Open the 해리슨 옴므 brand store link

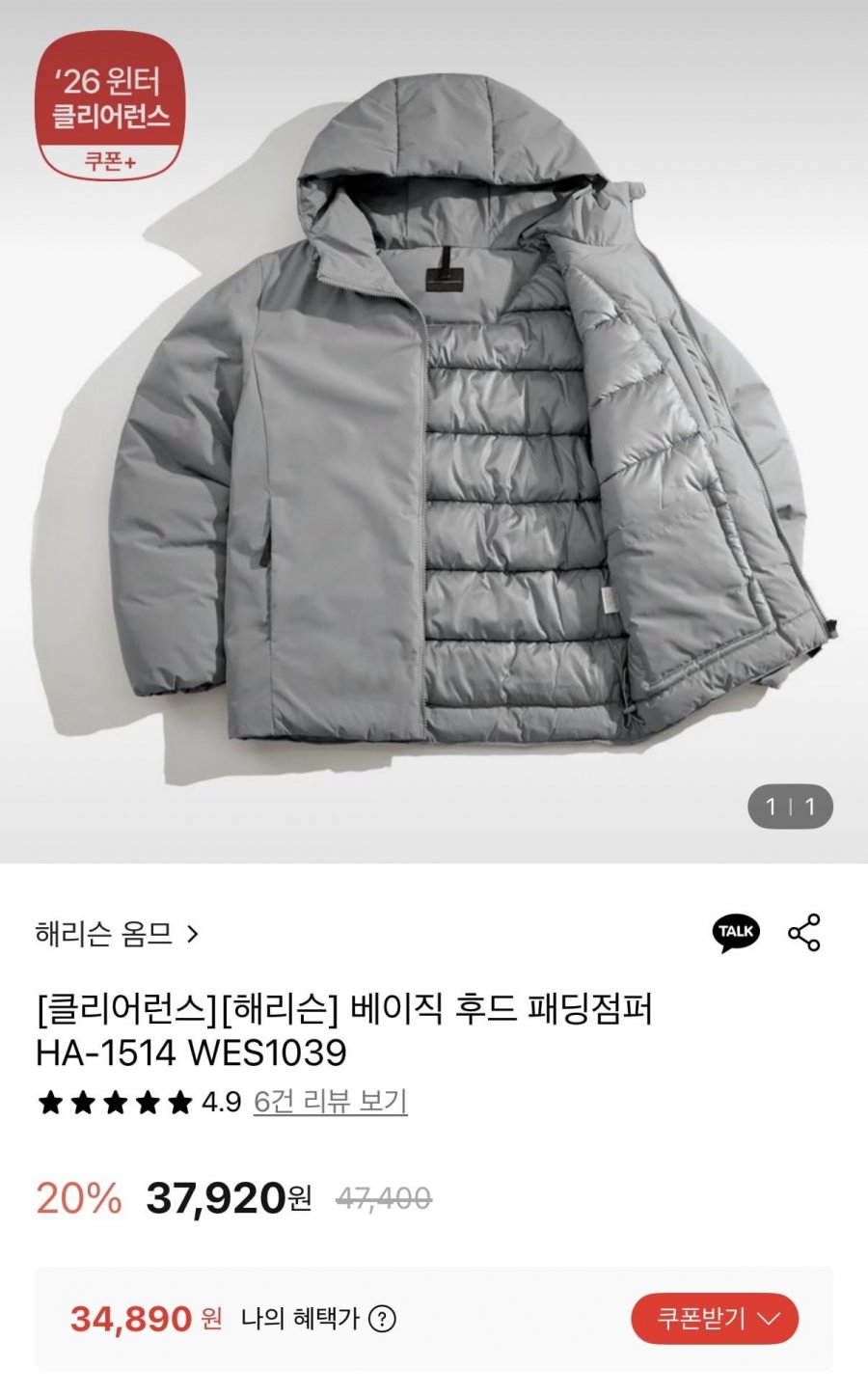pyautogui.click(x=117, y=934)
